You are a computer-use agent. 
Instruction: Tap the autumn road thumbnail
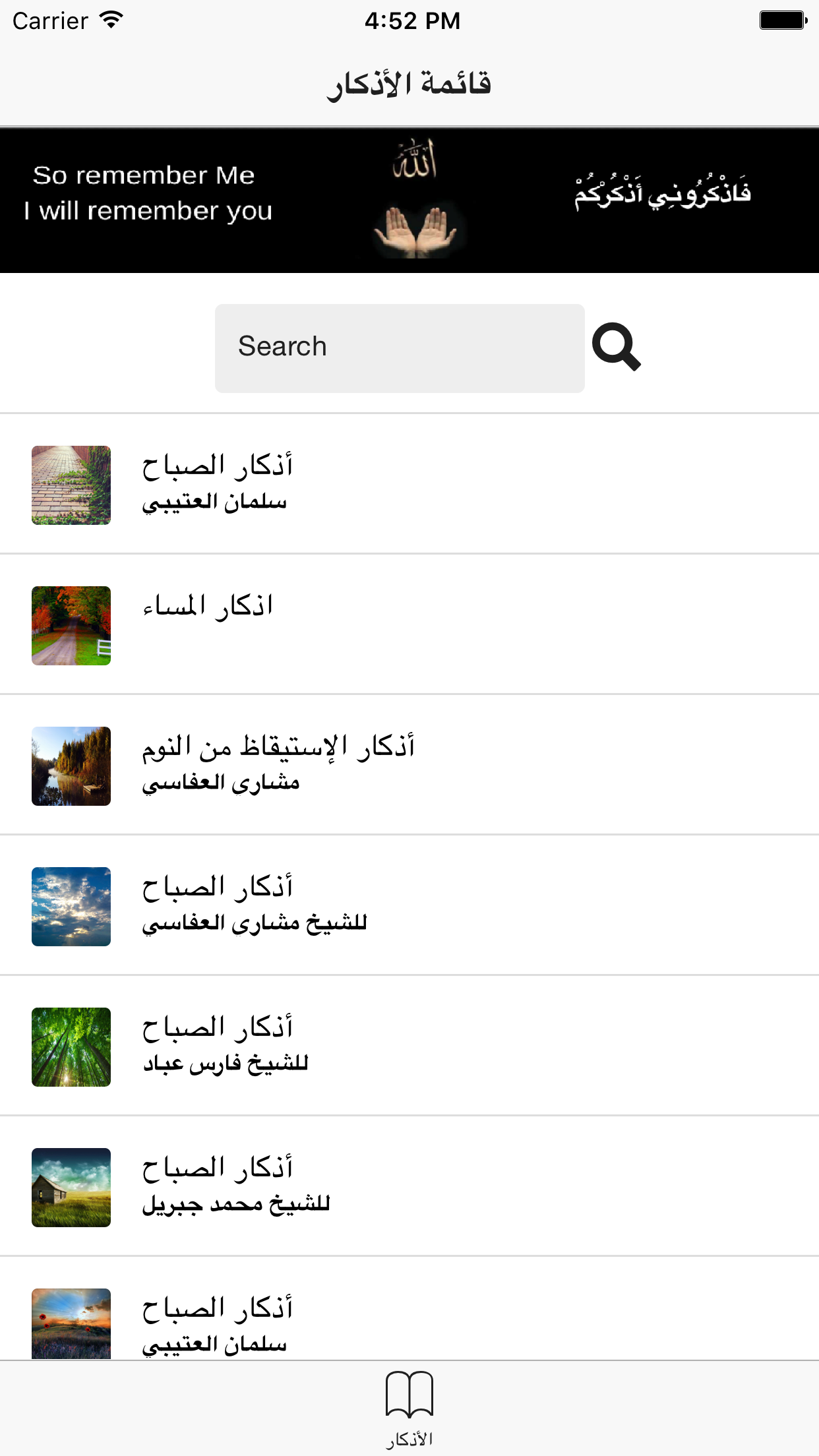click(x=71, y=625)
